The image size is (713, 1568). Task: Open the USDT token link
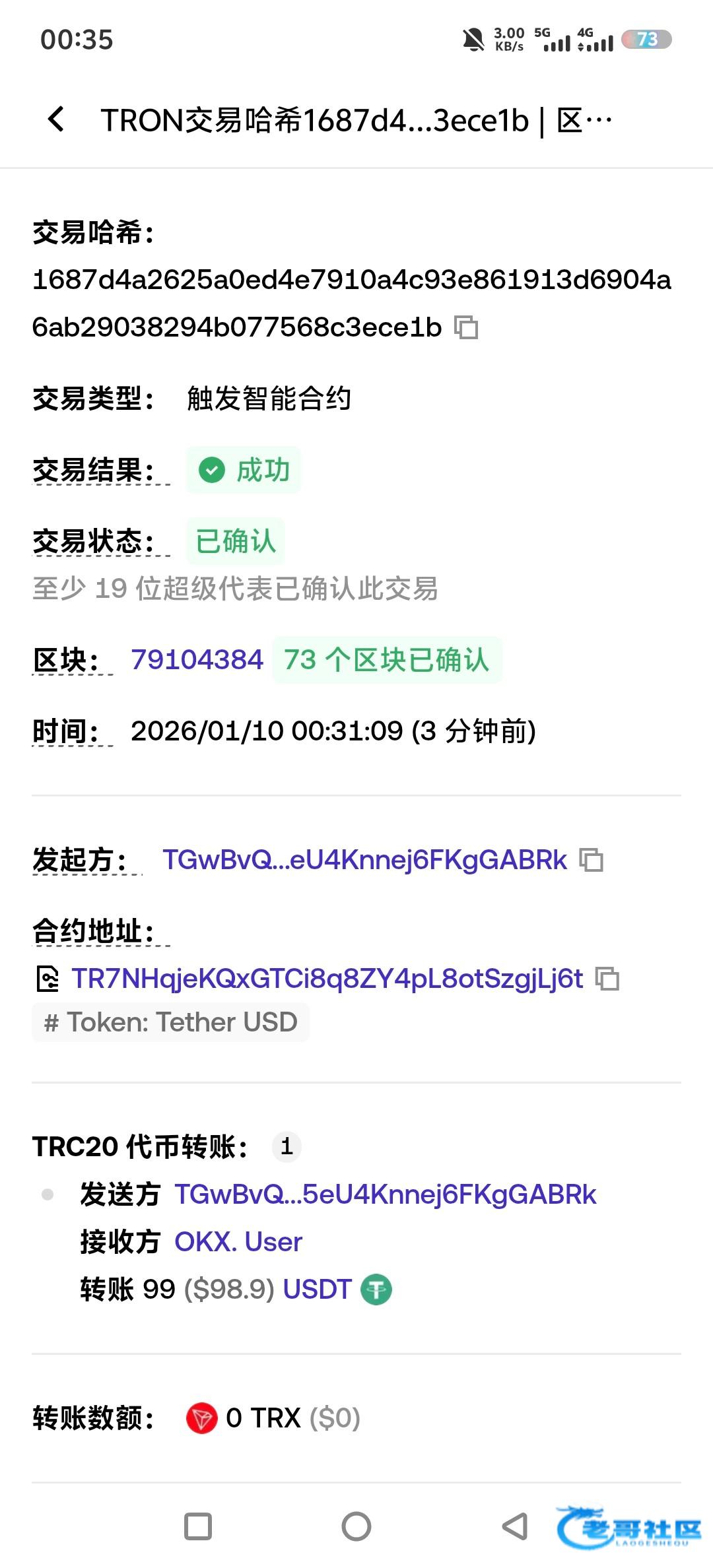tap(318, 1290)
